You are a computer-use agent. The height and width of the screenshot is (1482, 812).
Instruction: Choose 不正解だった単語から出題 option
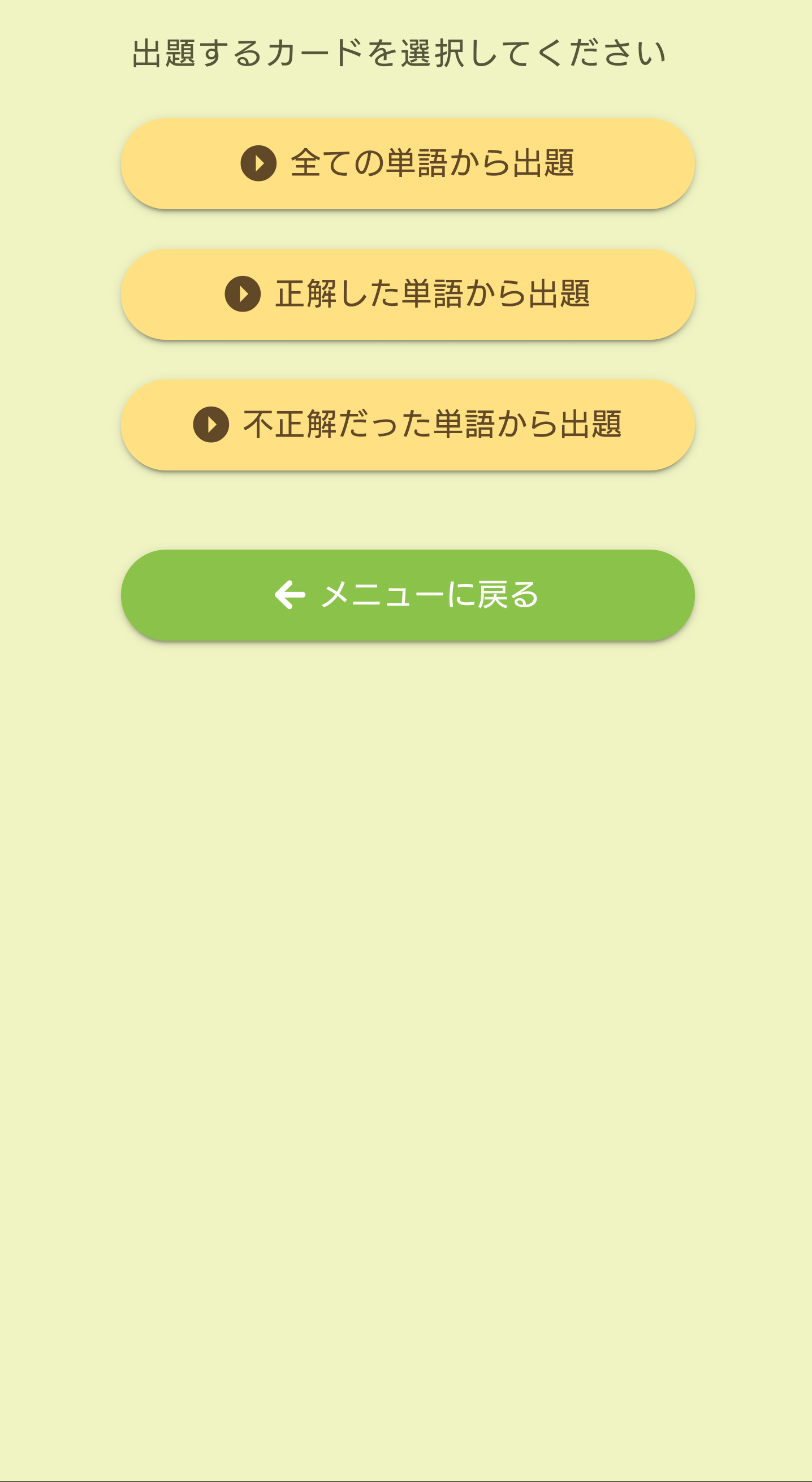coord(408,425)
